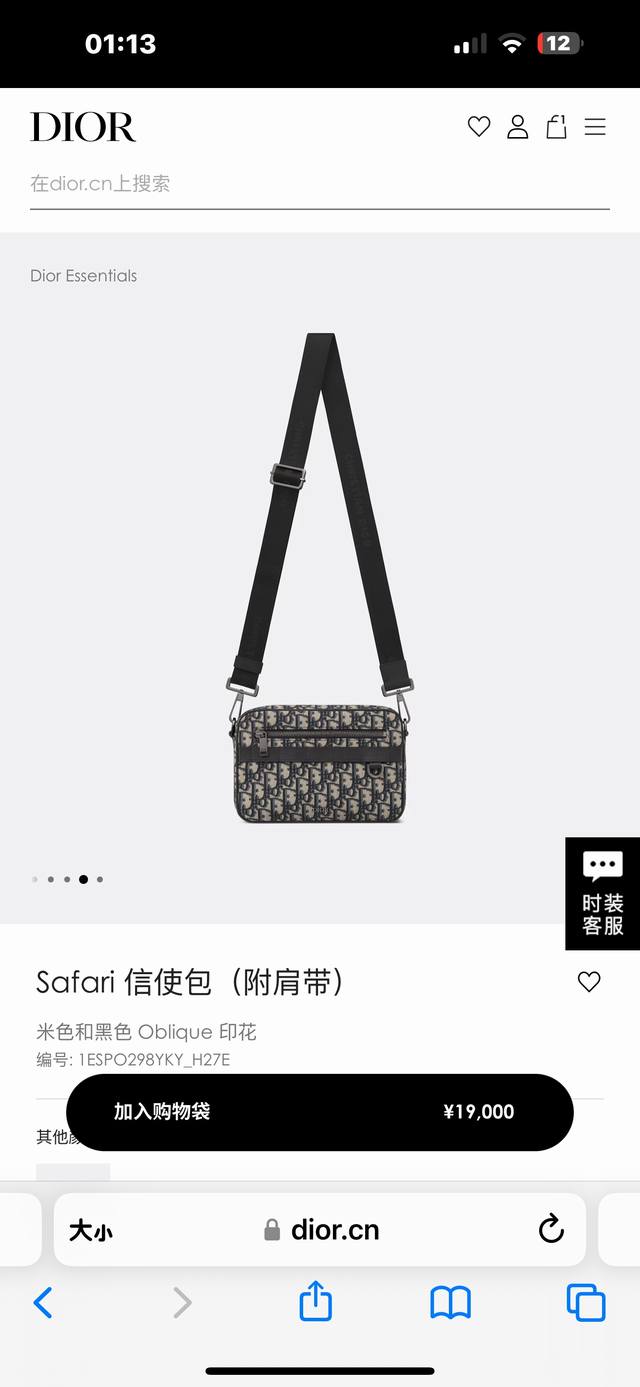Open the 大小 page settings button
Viewport: 640px width, 1387px height.
pyautogui.click(x=90, y=1231)
